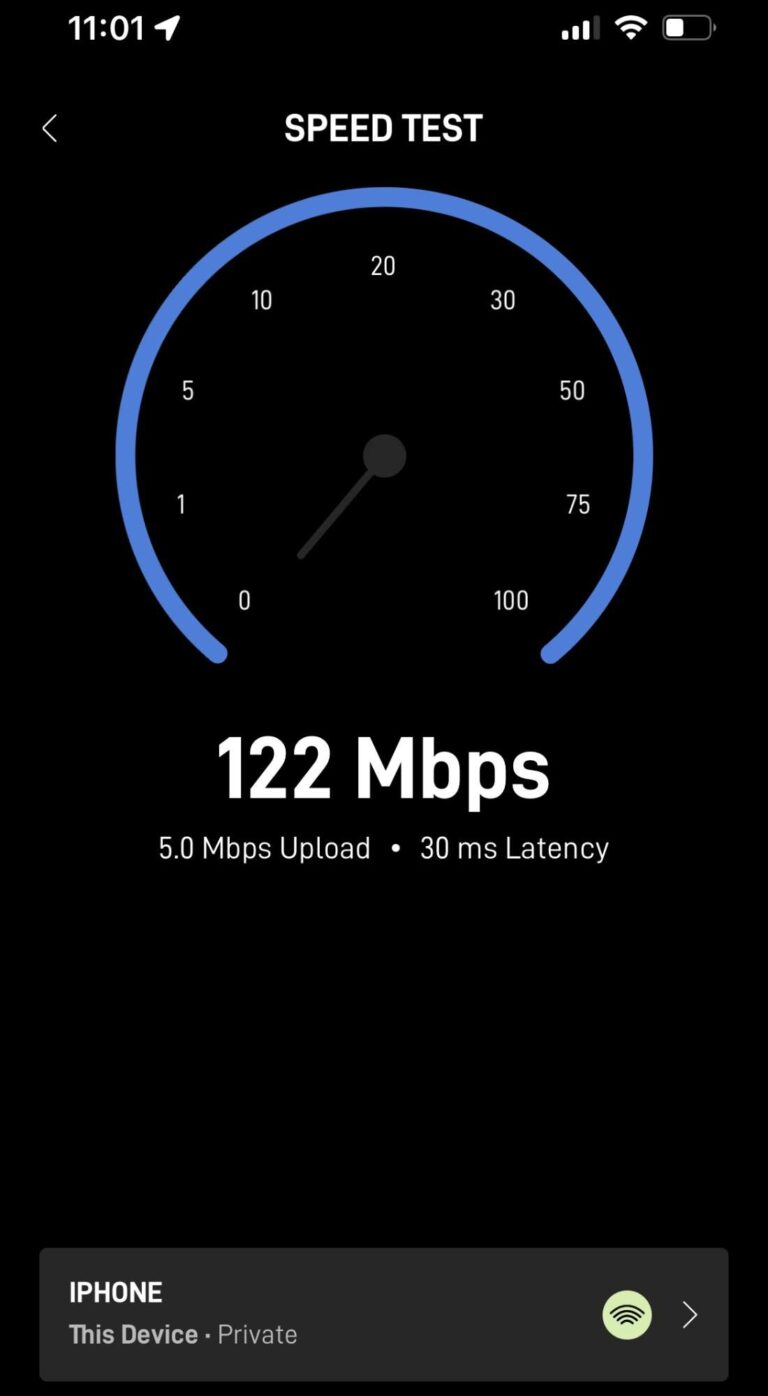Open the IPHONE This Device row
Image resolution: width=768 pixels, height=1396 pixels.
pyautogui.click(x=383, y=1313)
